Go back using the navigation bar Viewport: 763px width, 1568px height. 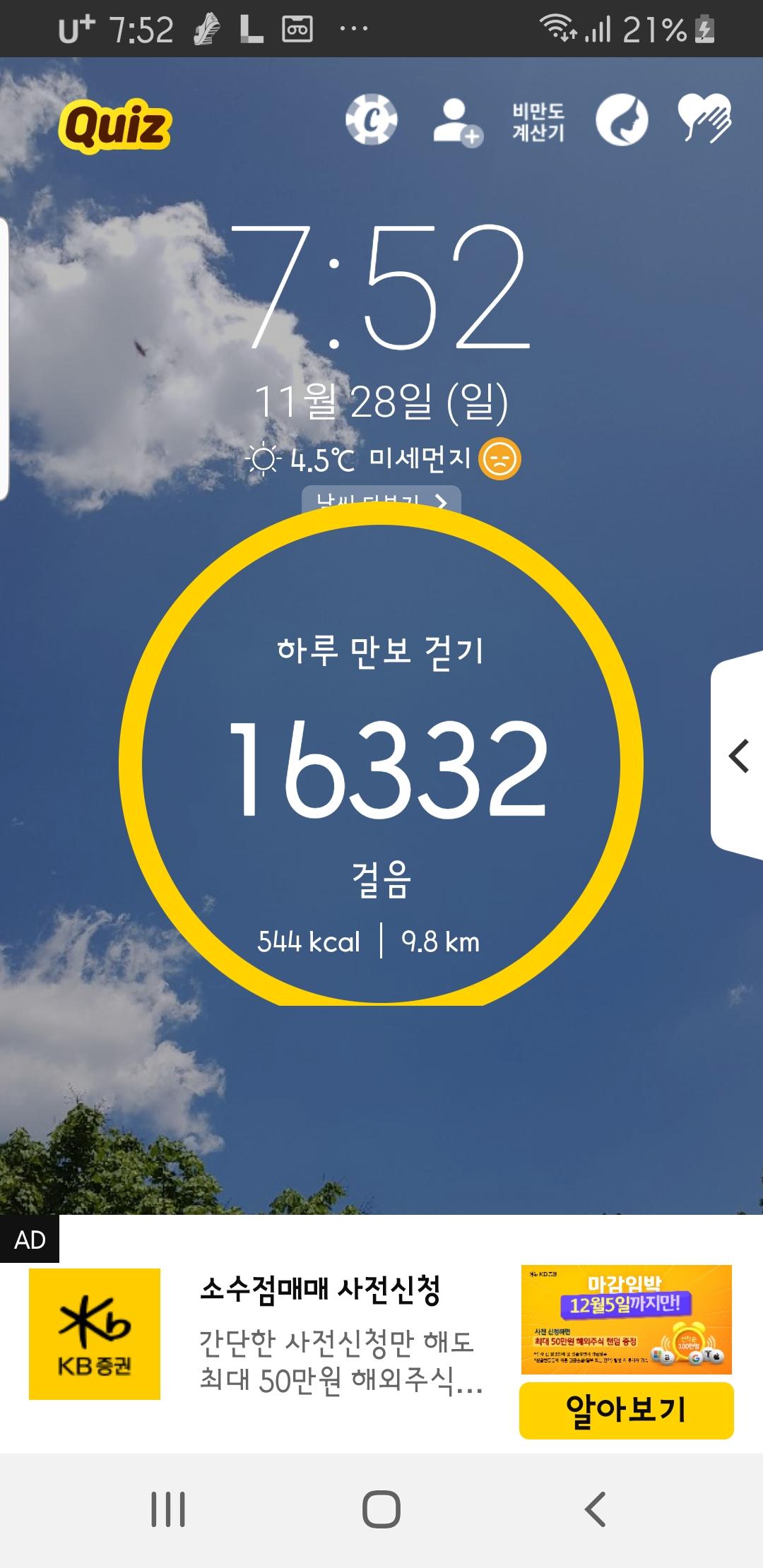point(595,1509)
